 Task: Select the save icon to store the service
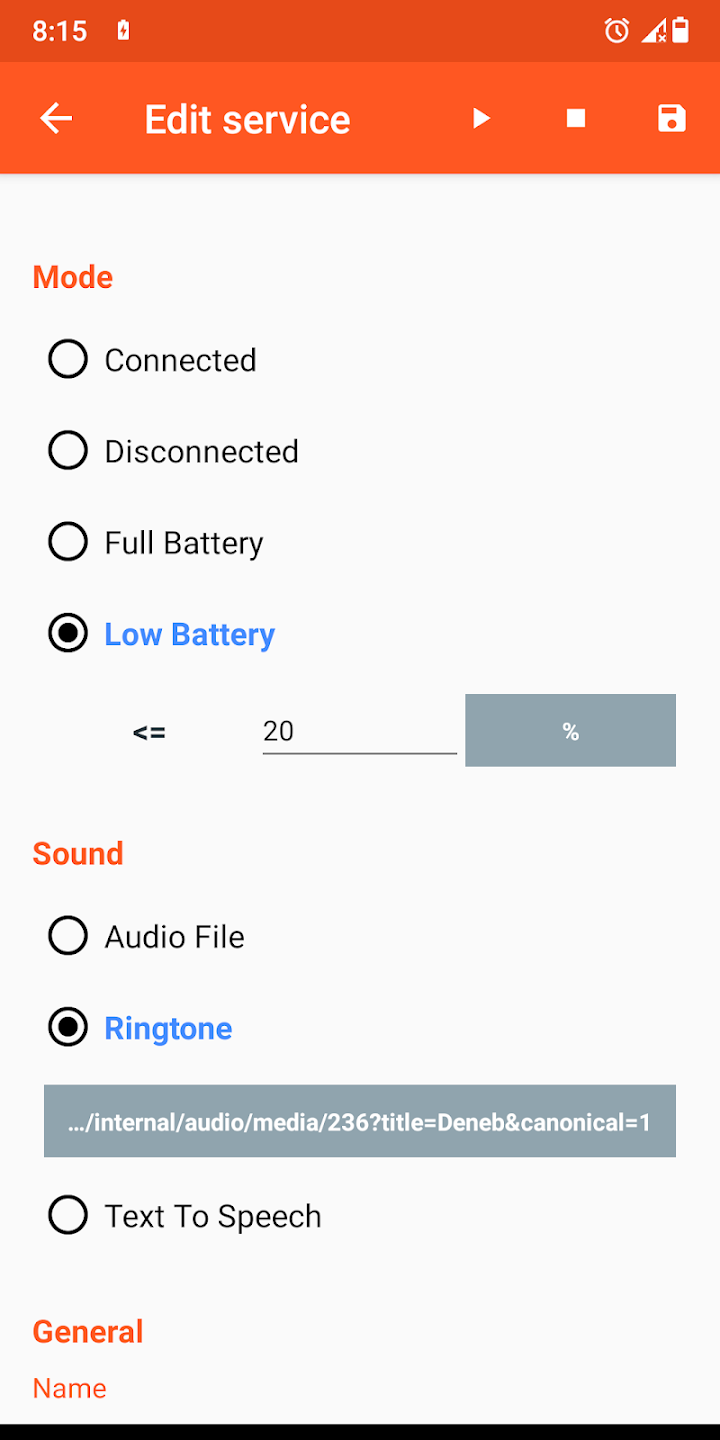click(x=671, y=118)
